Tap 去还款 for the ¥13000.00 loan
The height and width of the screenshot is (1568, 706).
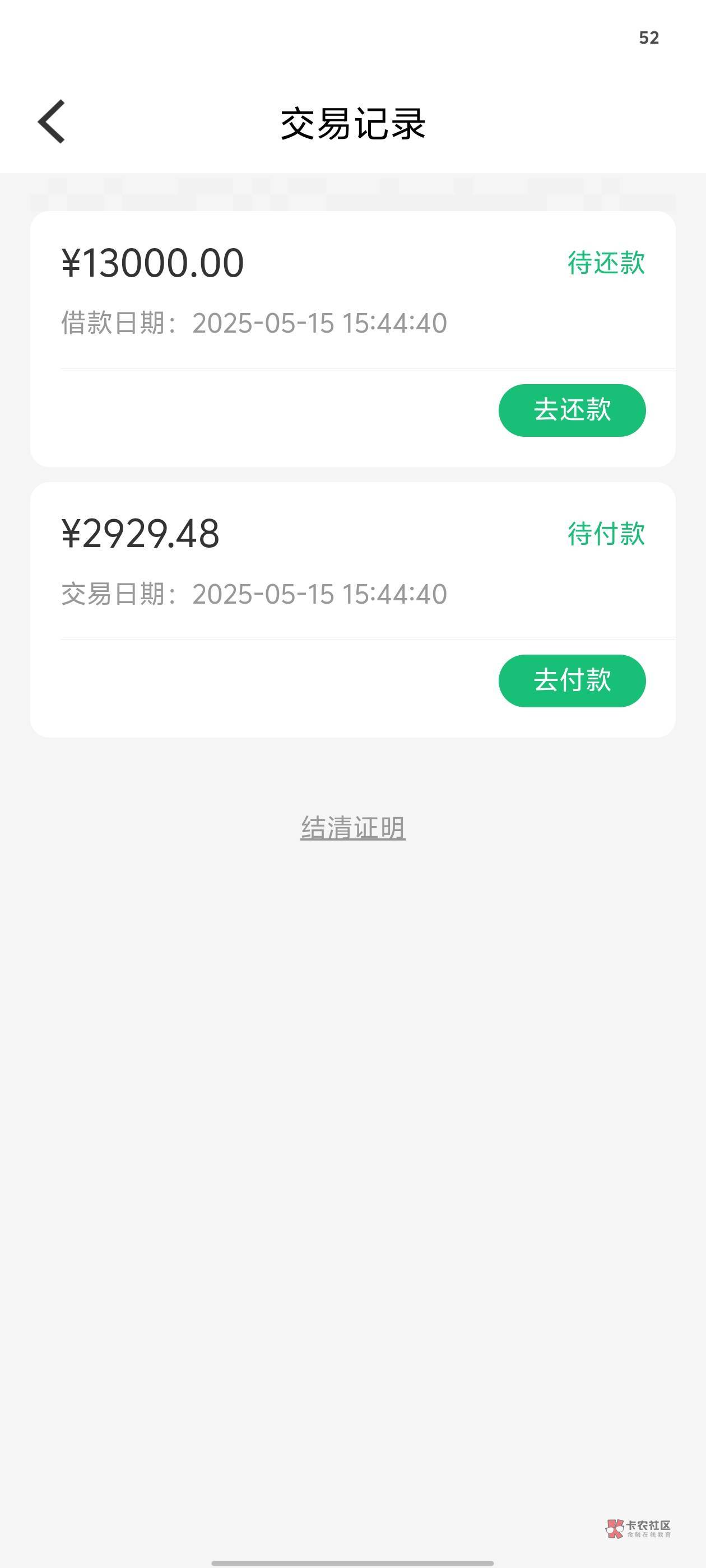pyautogui.click(x=572, y=410)
